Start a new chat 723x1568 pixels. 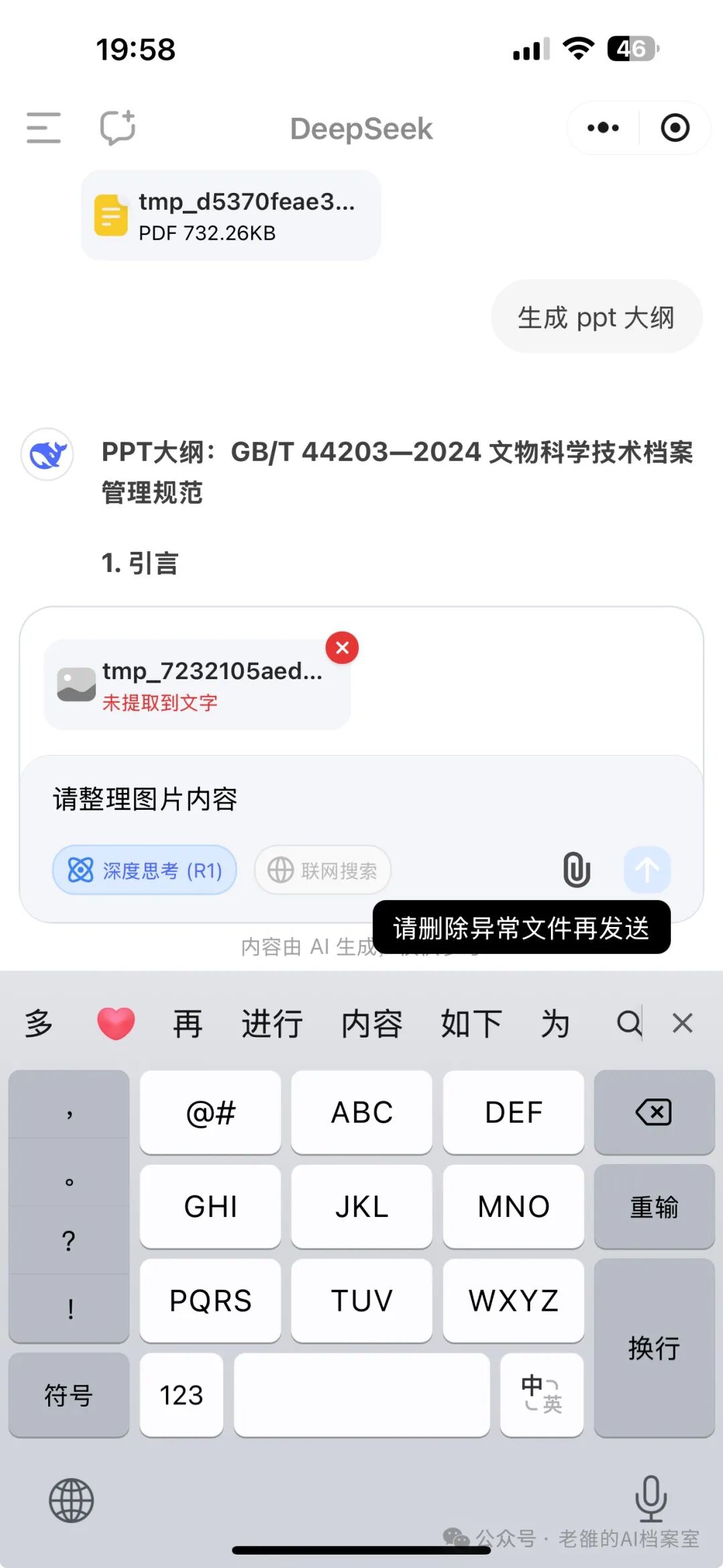point(118,127)
